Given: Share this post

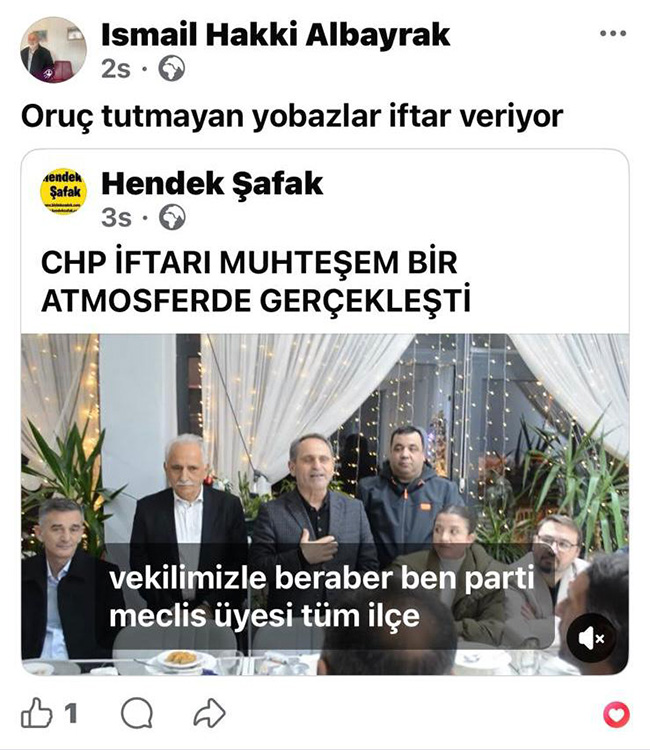Looking at the screenshot, I should 209,713.
